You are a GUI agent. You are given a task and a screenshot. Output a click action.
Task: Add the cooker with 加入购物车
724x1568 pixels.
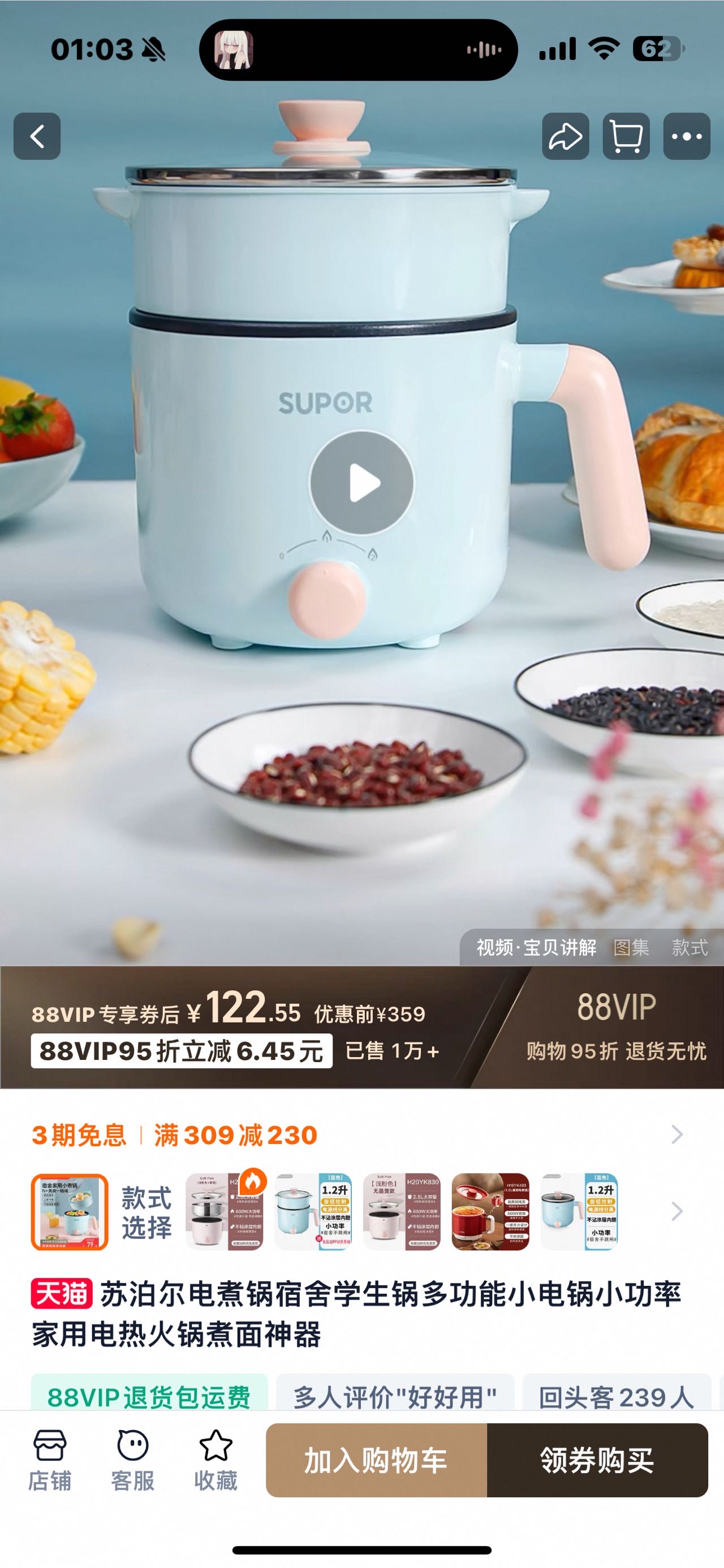pos(376,1460)
